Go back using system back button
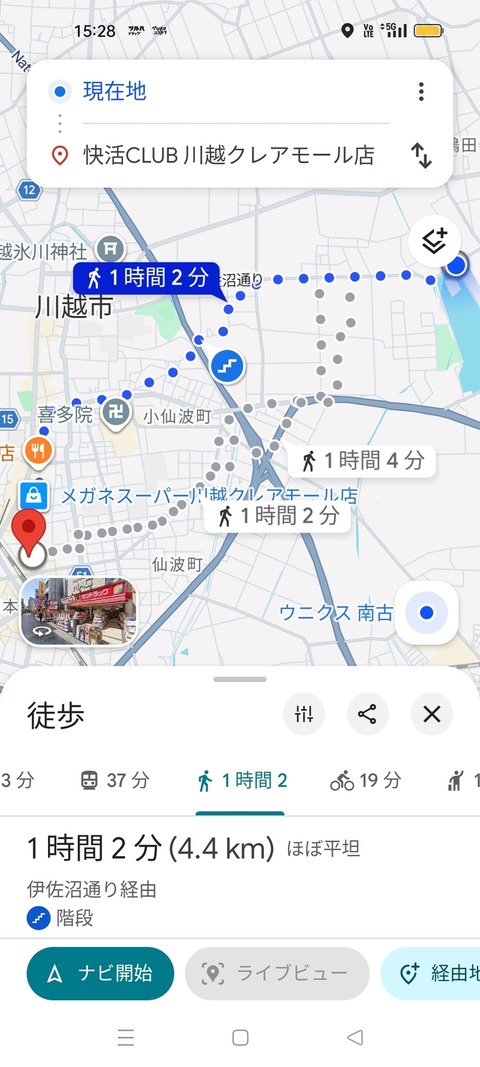The width and height of the screenshot is (480, 1067). (355, 1037)
